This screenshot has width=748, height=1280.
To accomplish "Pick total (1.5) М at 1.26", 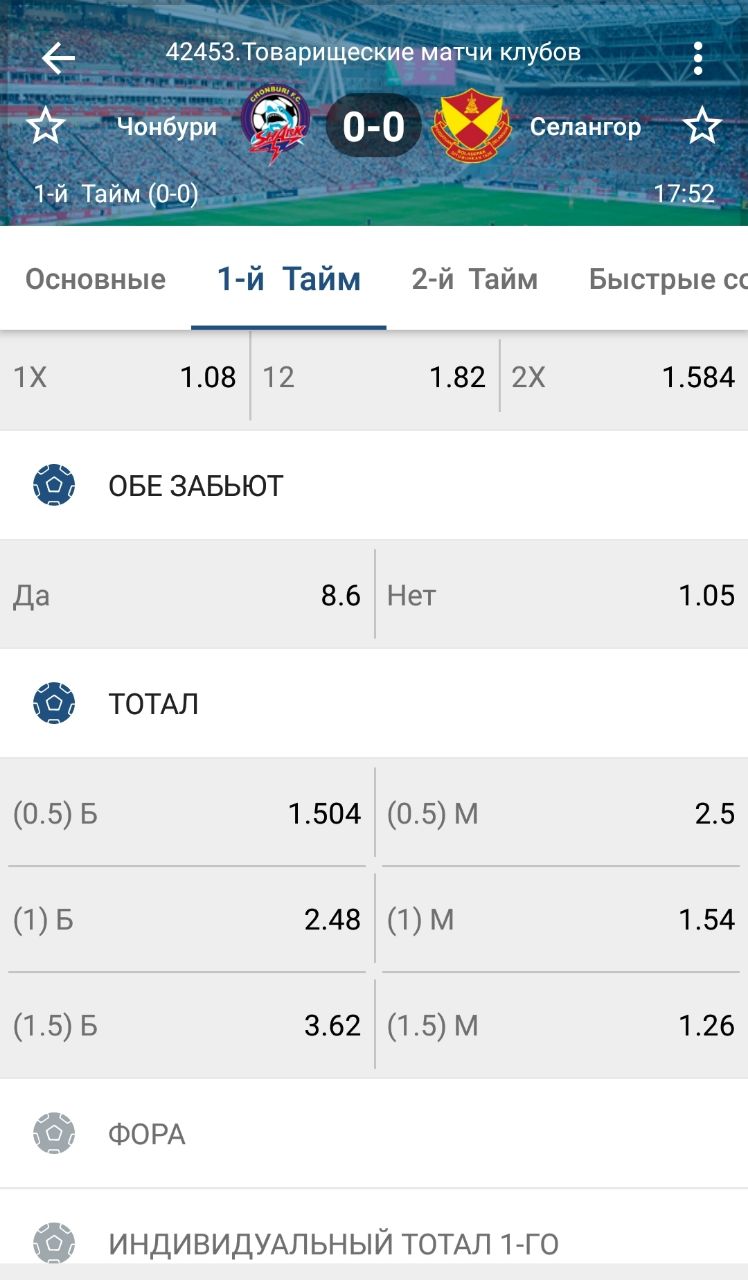I will point(562,1026).
